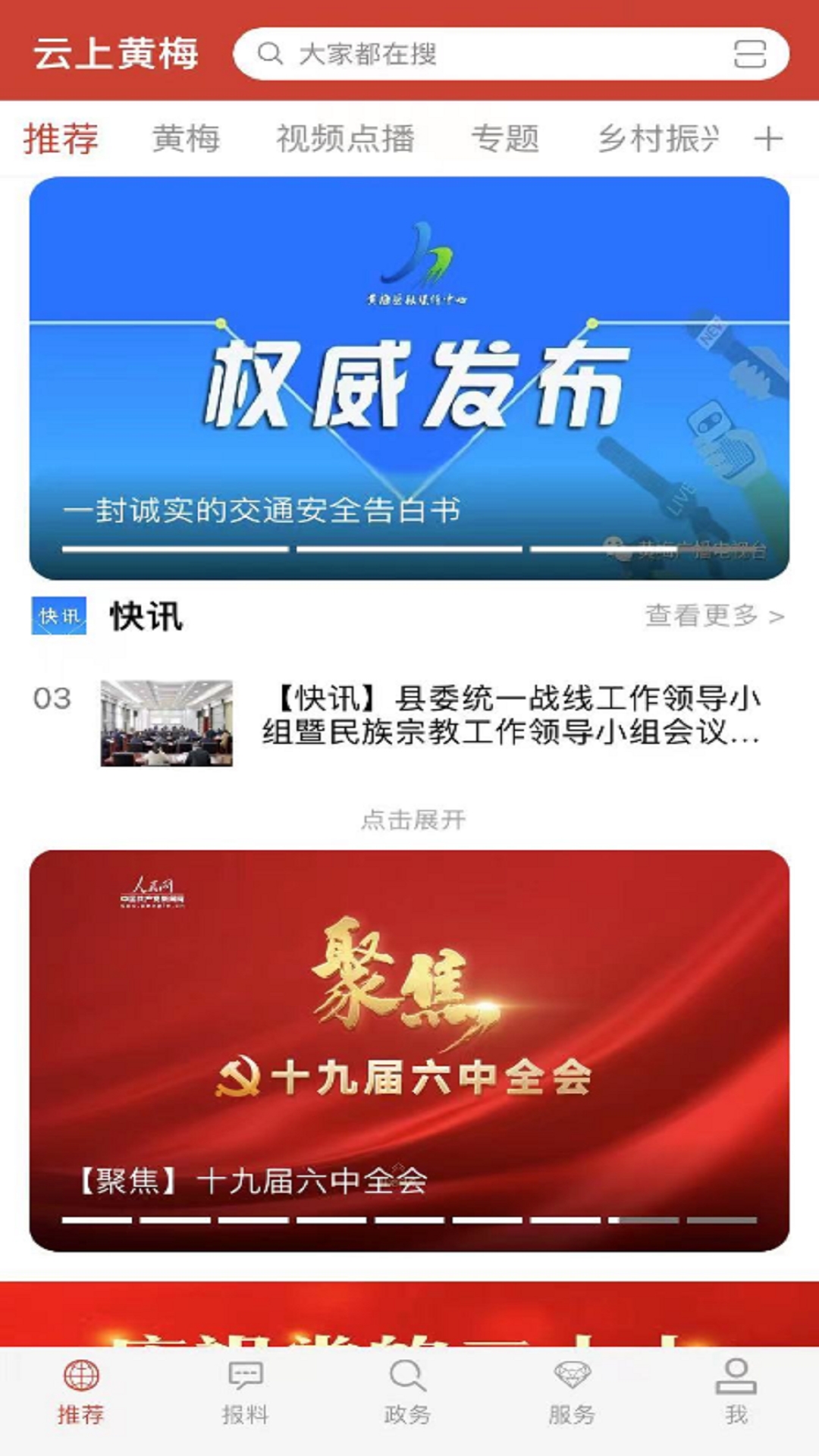Expand the list with 点击展开
The image size is (819, 1456).
tap(413, 820)
